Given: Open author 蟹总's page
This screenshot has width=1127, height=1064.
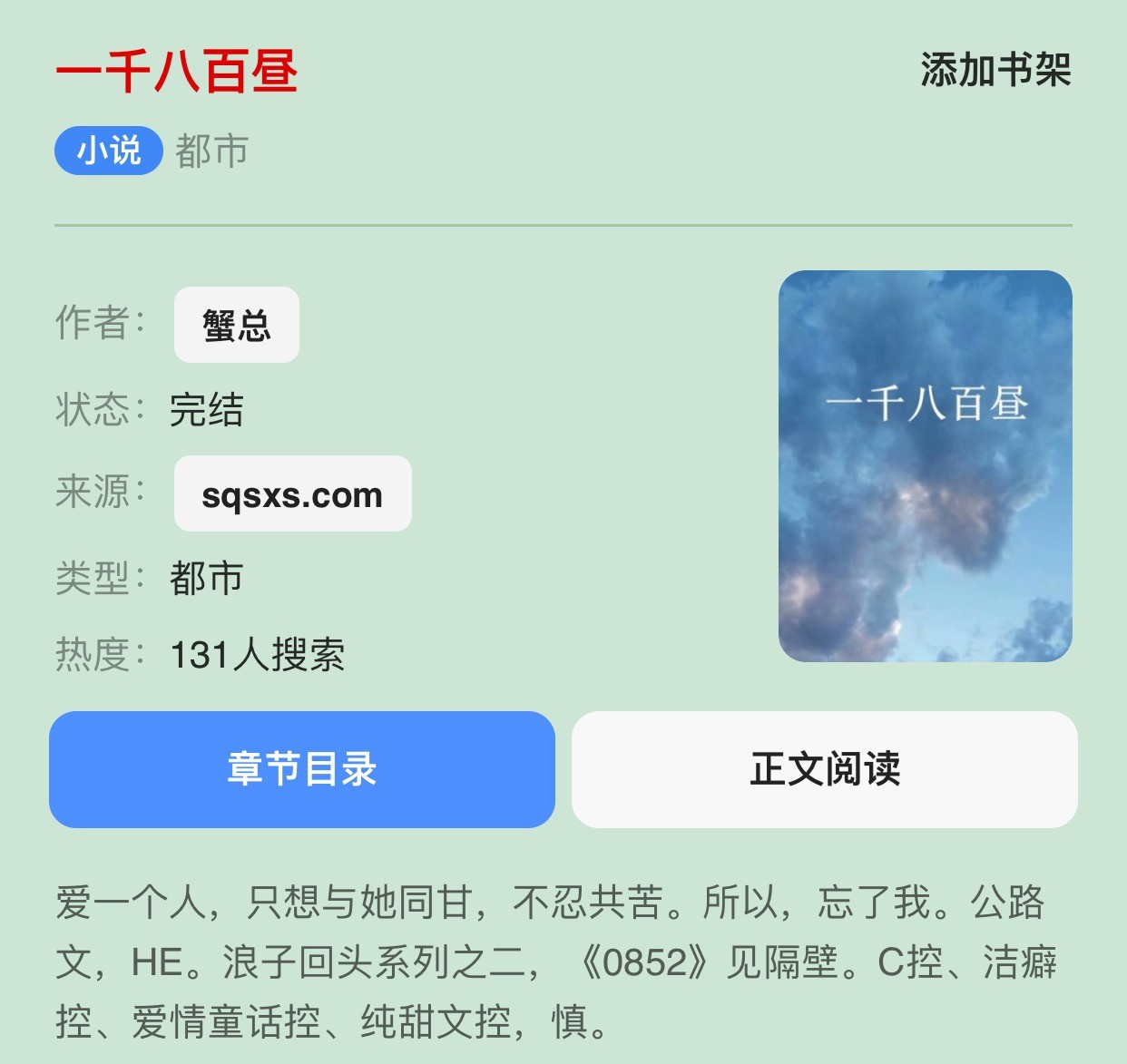Looking at the screenshot, I should (237, 325).
